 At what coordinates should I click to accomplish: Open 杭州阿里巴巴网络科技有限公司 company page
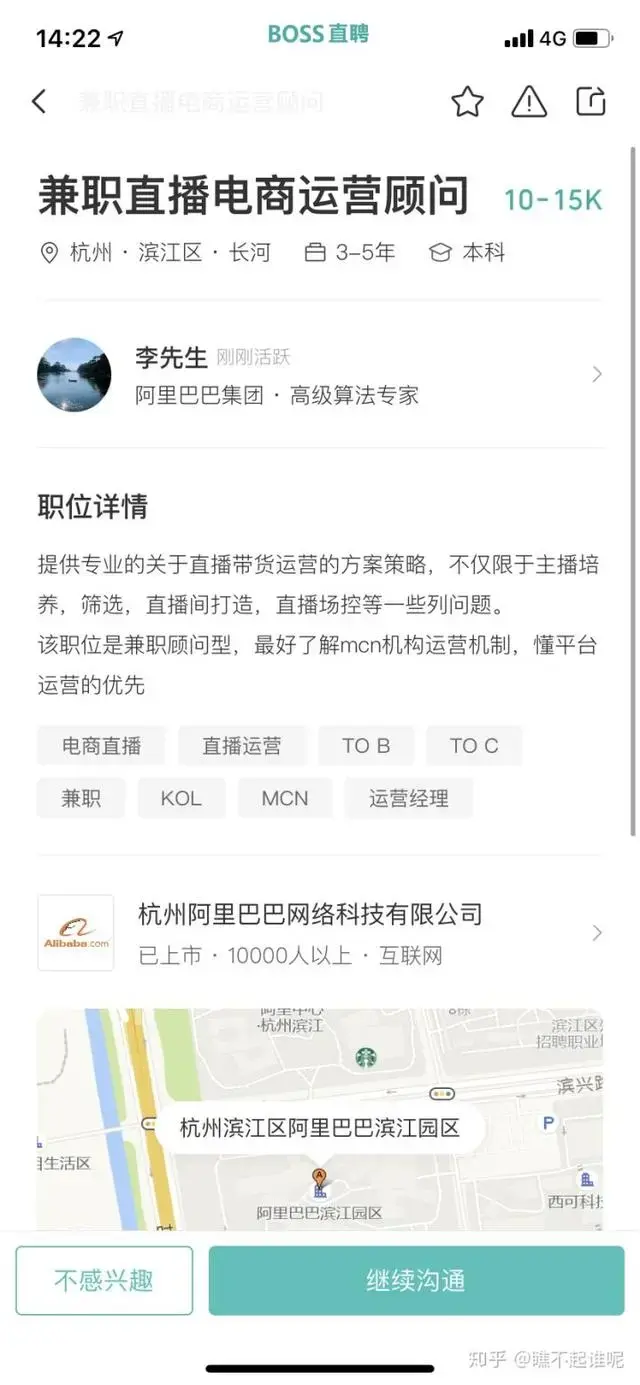point(320,933)
